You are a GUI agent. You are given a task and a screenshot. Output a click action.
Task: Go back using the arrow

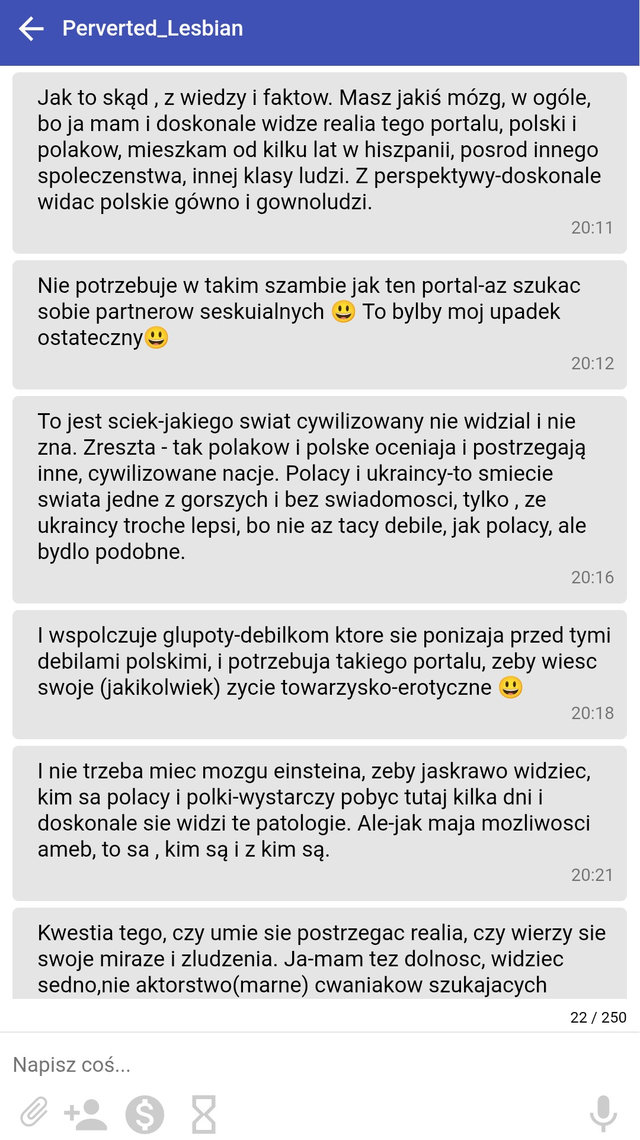[31, 29]
